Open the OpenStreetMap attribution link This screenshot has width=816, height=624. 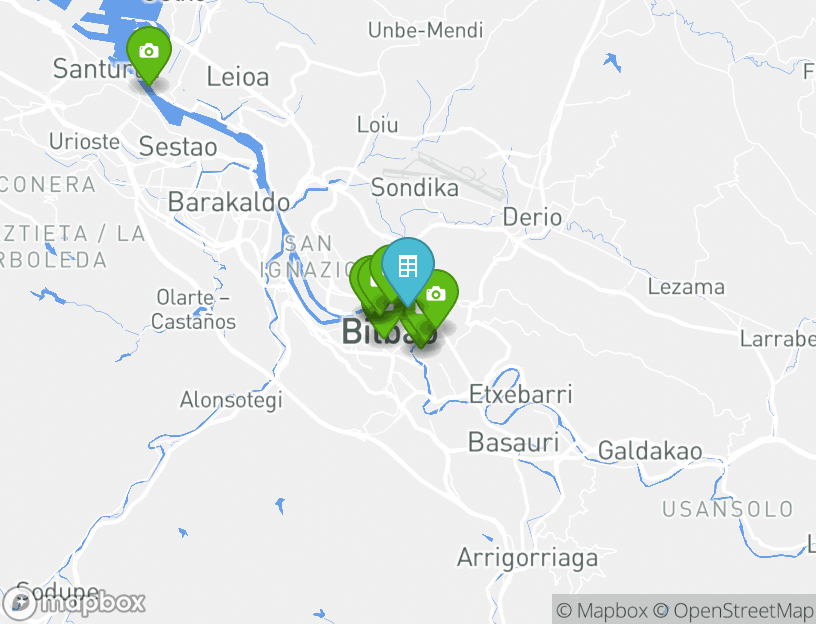733,610
